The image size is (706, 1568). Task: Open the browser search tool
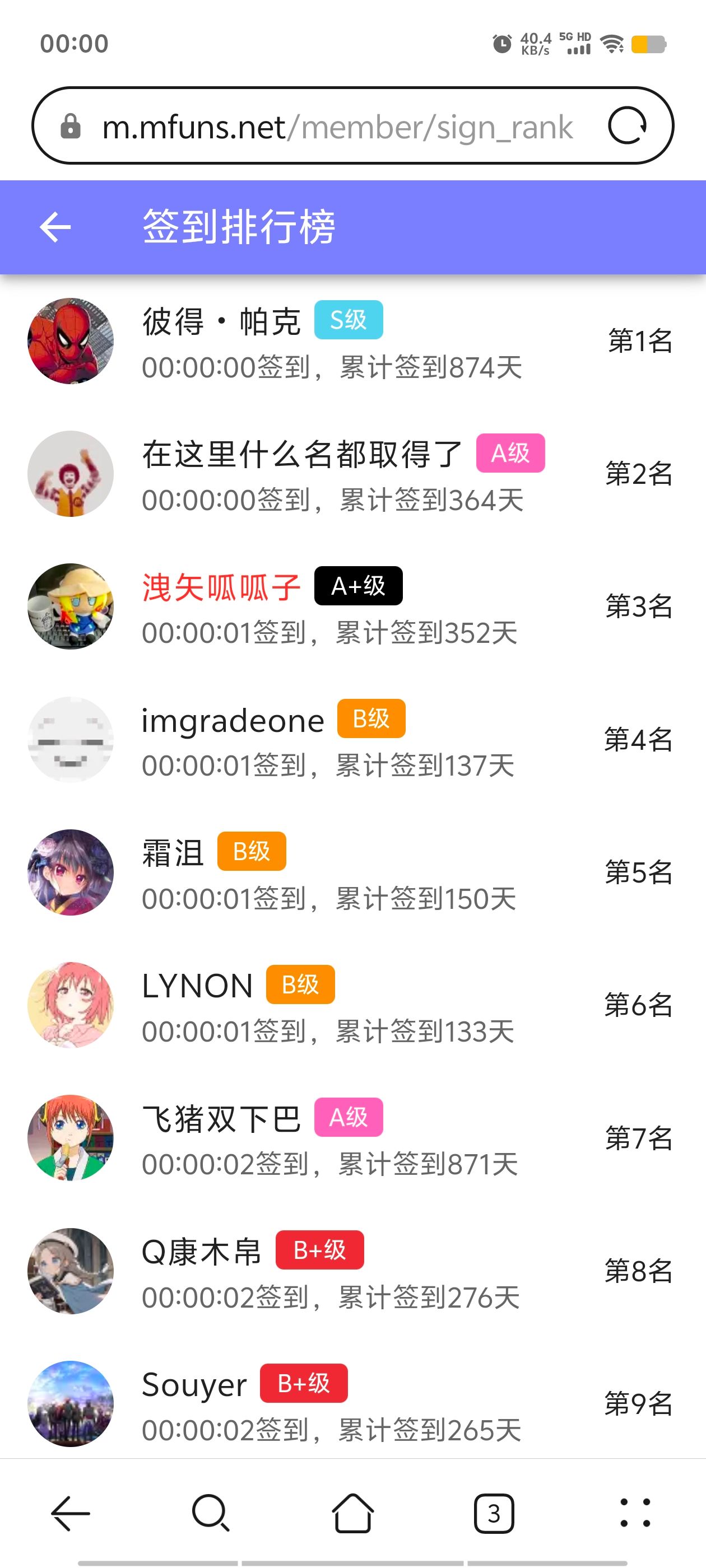pos(211,1513)
